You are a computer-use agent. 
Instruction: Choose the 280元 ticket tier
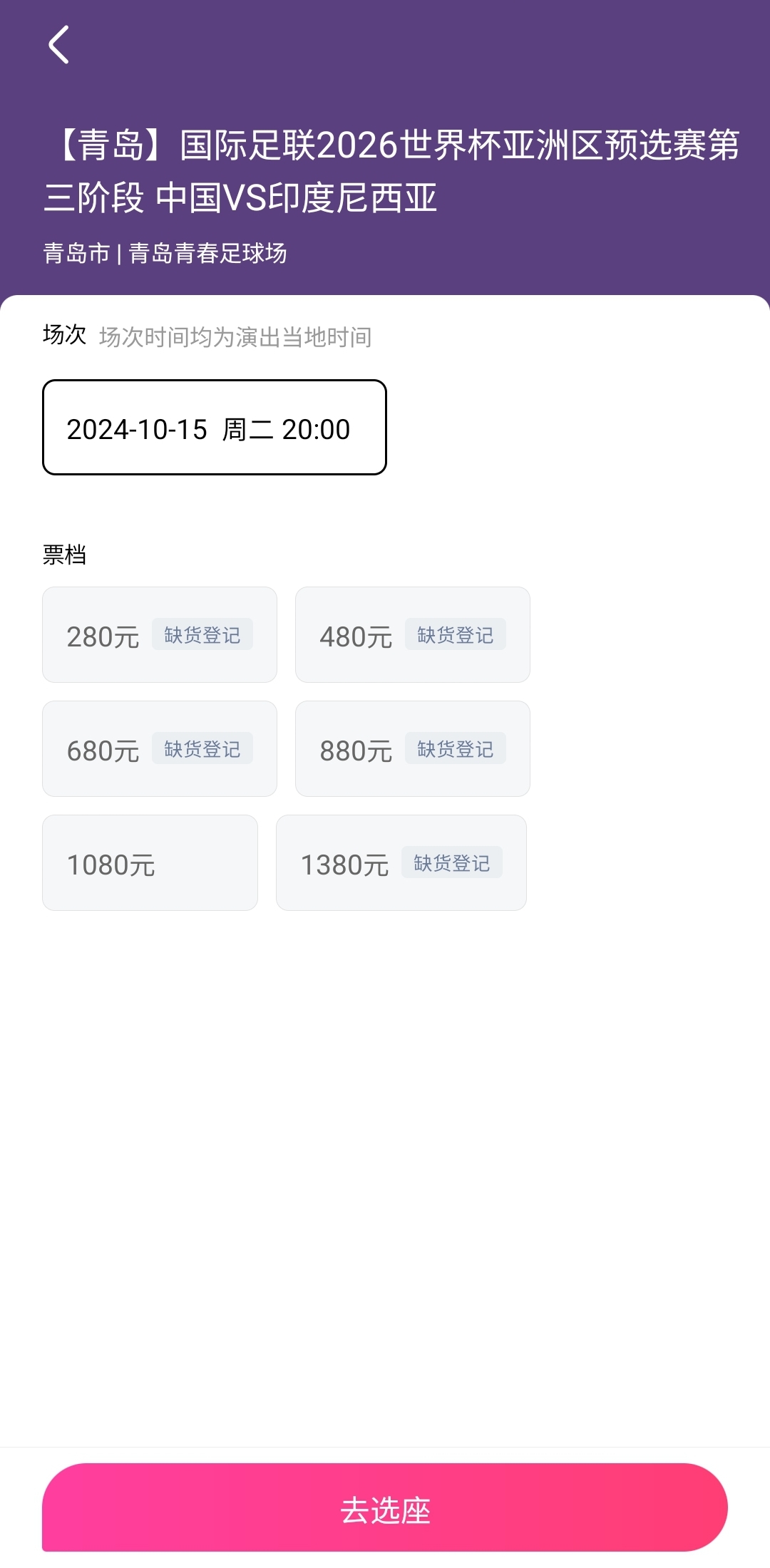[160, 635]
